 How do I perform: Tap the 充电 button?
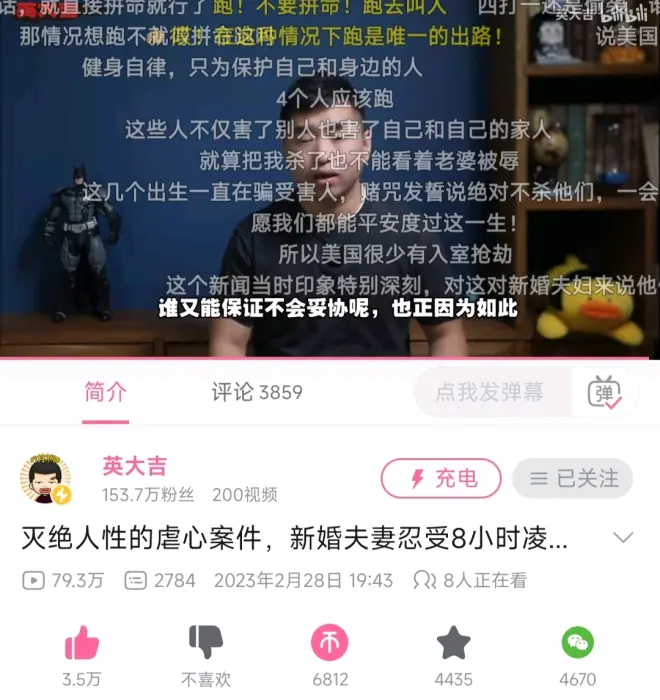click(441, 479)
